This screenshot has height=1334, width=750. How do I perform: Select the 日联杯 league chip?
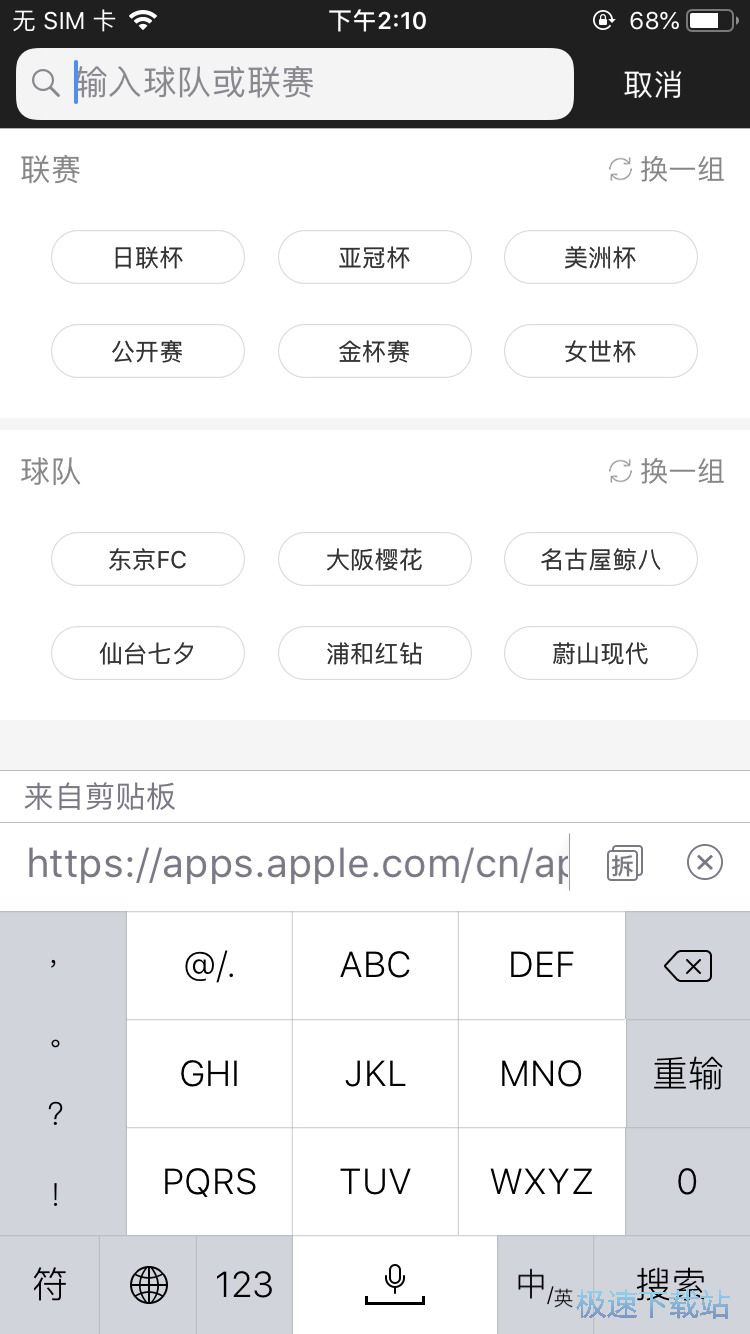click(147, 257)
